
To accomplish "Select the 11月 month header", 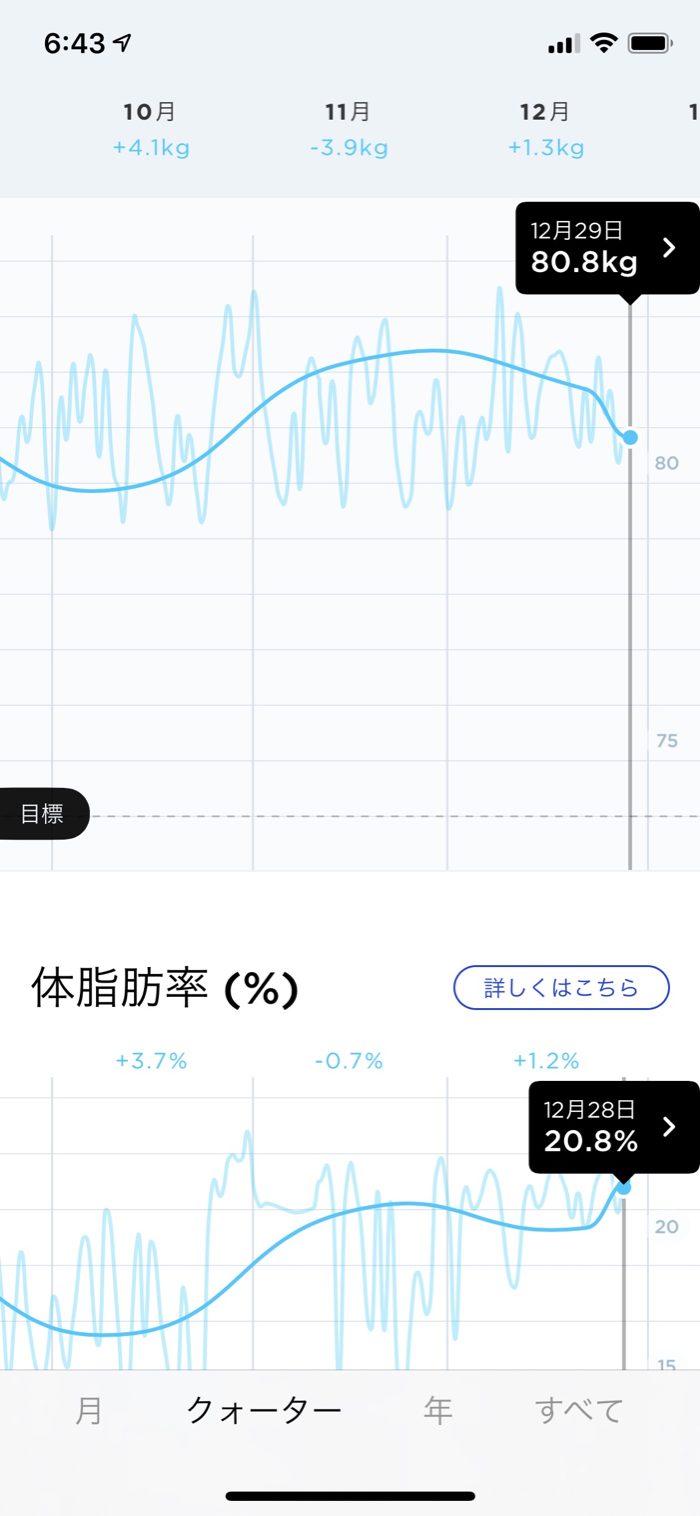I will [x=348, y=128].
